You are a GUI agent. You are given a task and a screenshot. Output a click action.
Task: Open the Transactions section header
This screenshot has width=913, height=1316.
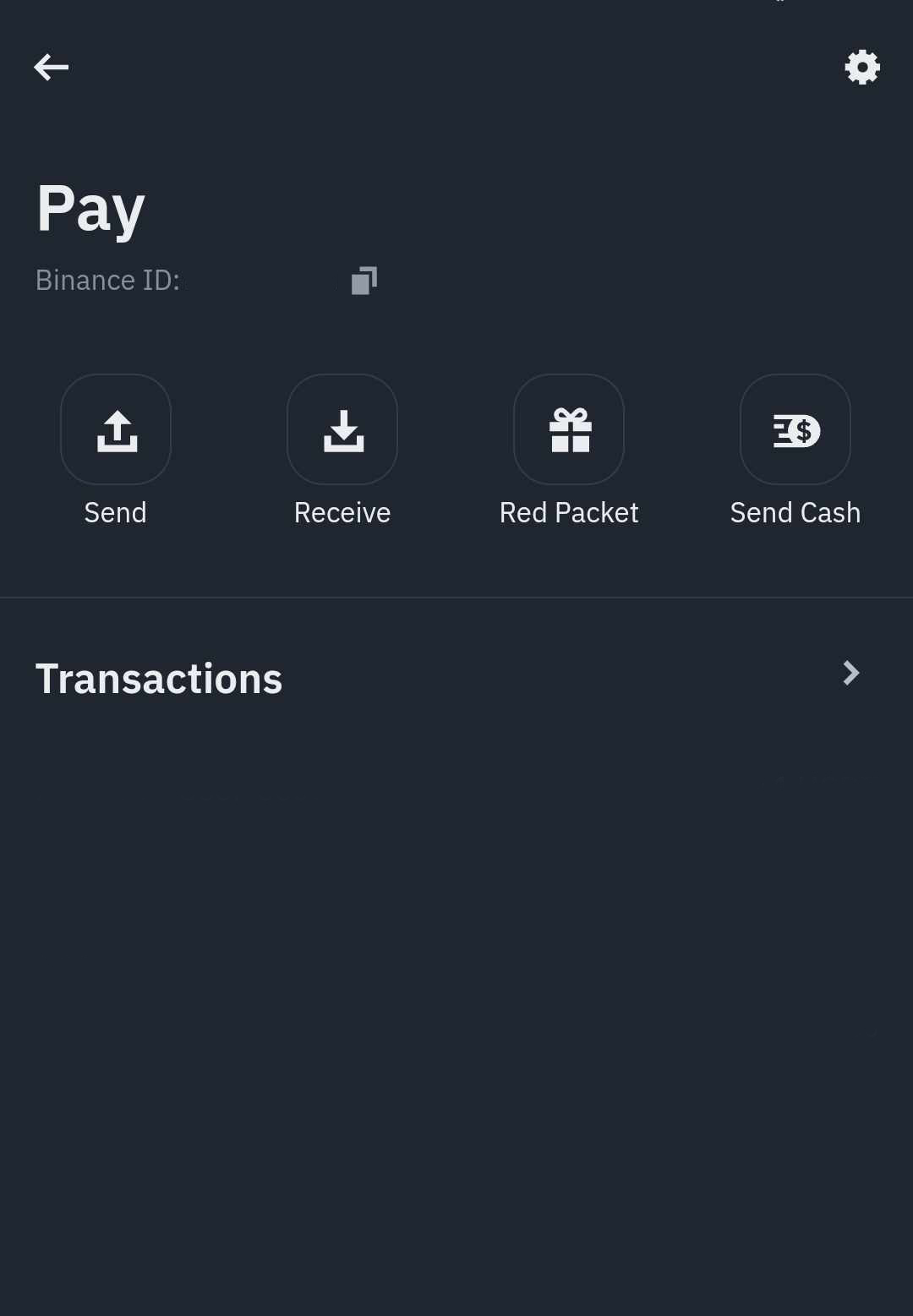(x=158, y=677)
